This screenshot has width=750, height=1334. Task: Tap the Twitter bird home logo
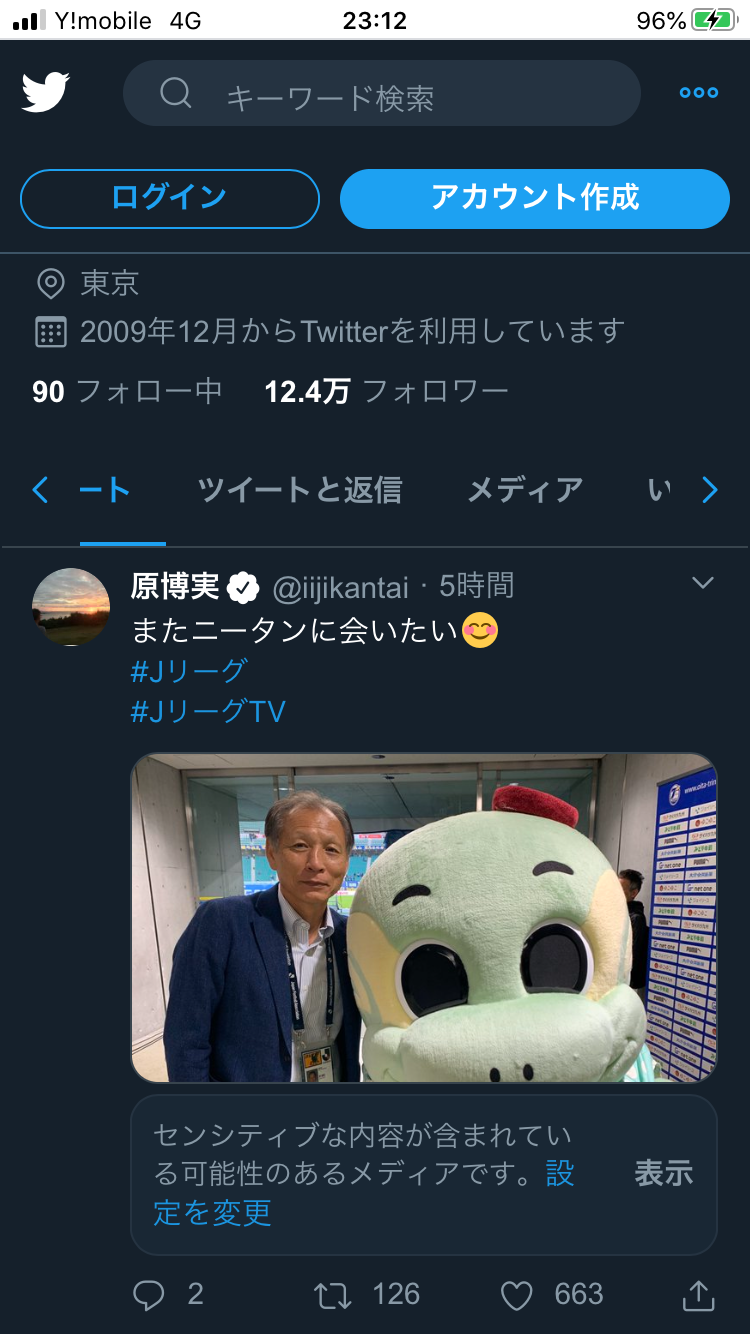tap(46, 93)
